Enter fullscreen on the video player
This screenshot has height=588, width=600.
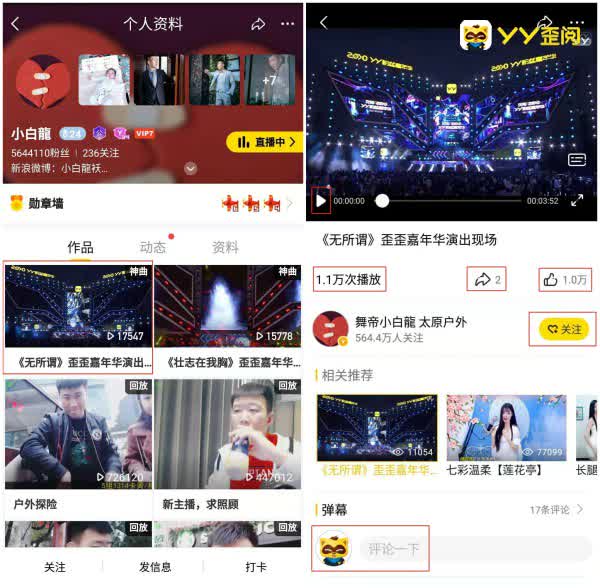coord(577,200)
